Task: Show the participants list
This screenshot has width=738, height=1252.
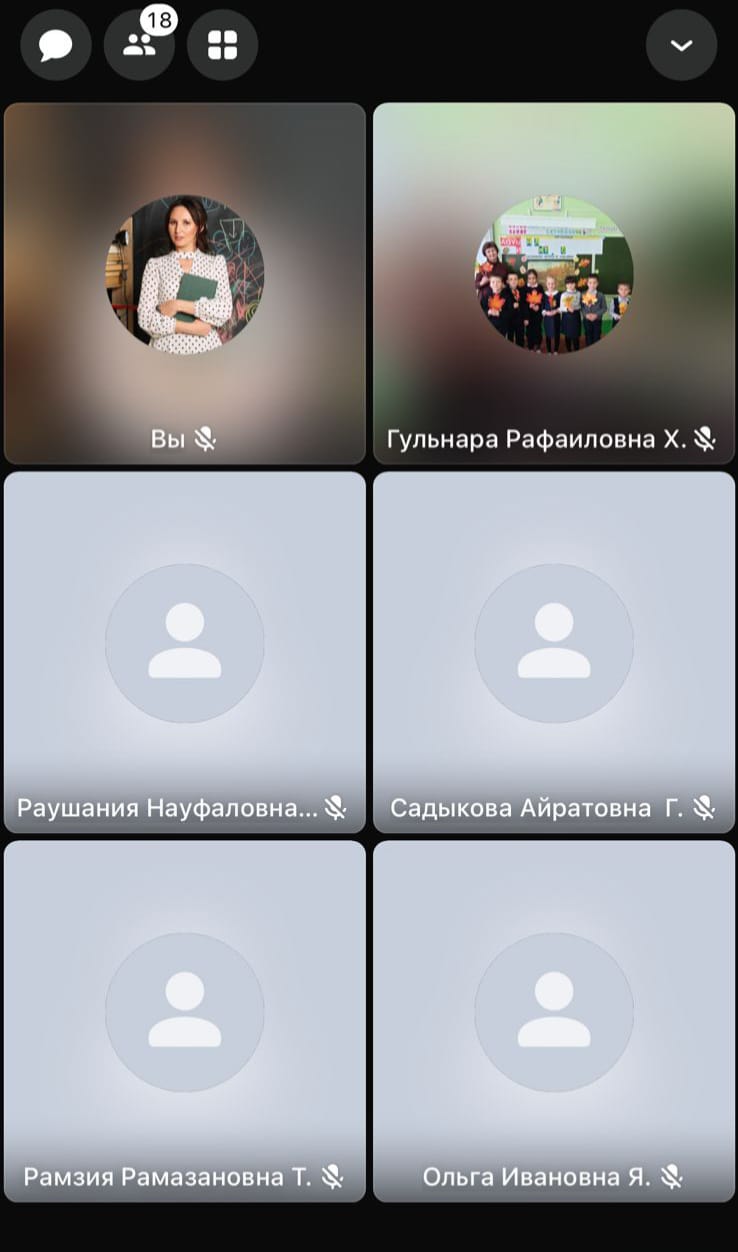Action: pos(139,45)
